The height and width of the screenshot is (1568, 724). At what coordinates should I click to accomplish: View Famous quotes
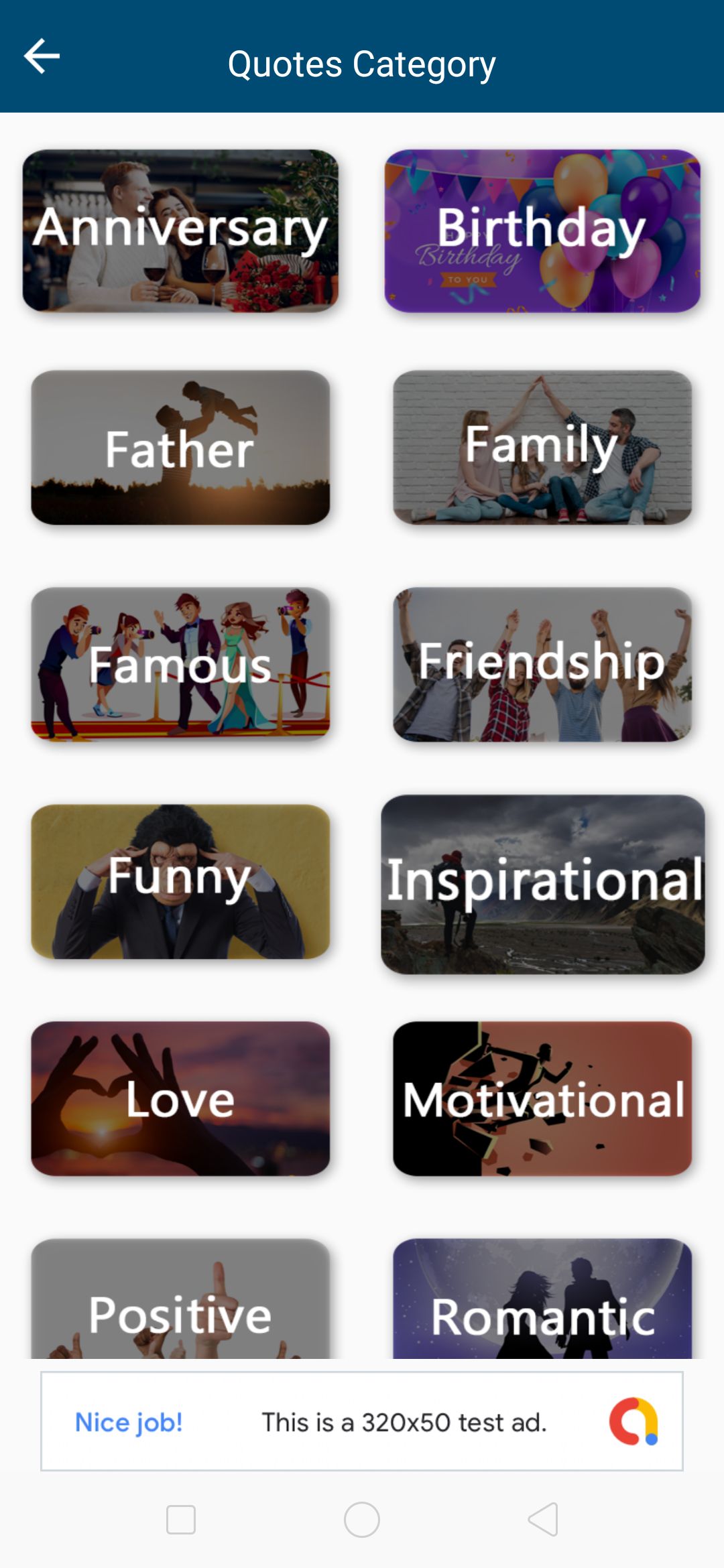[180, 665]
